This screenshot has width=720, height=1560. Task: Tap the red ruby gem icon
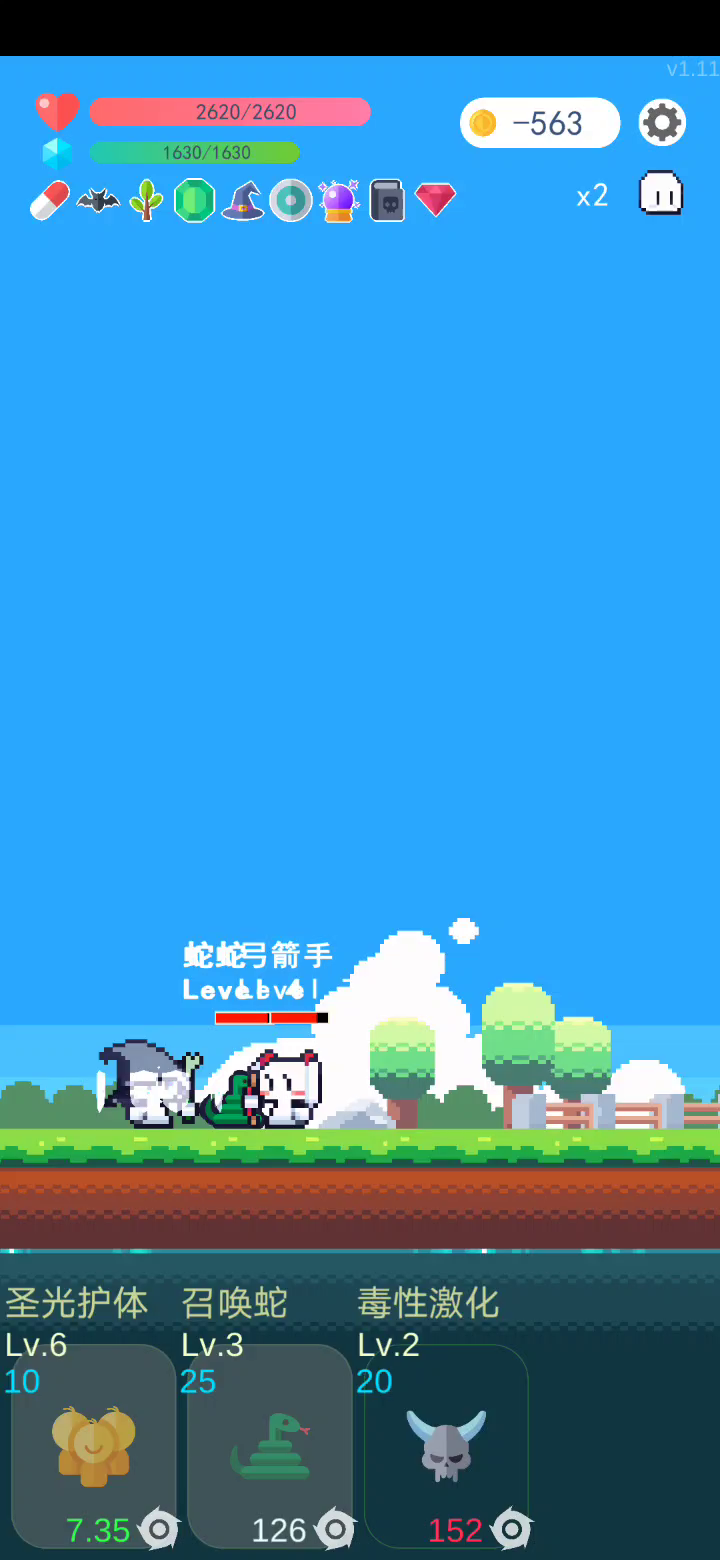tap(435, 200)
